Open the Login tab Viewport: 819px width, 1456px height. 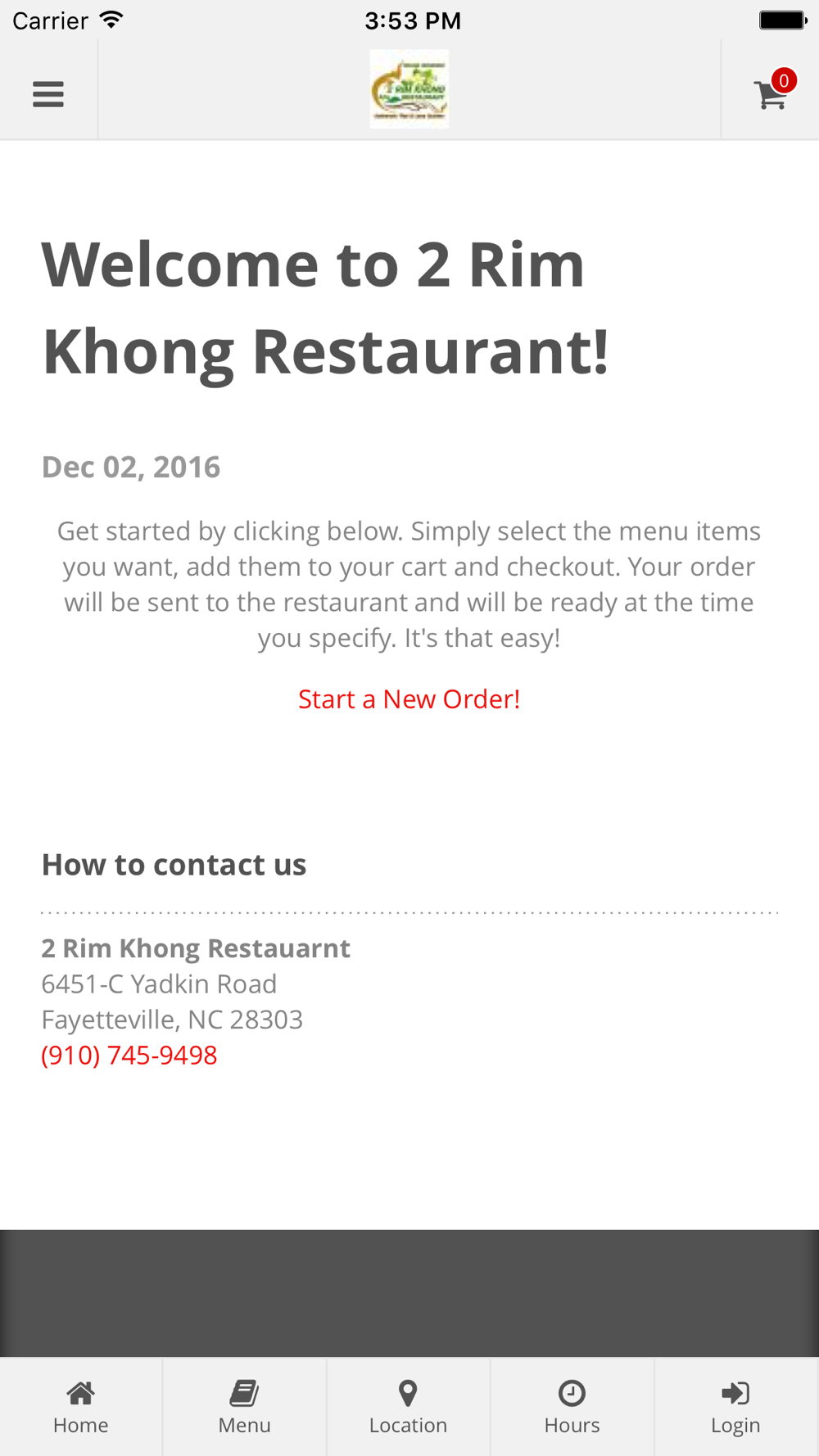tap(736, 1408)
